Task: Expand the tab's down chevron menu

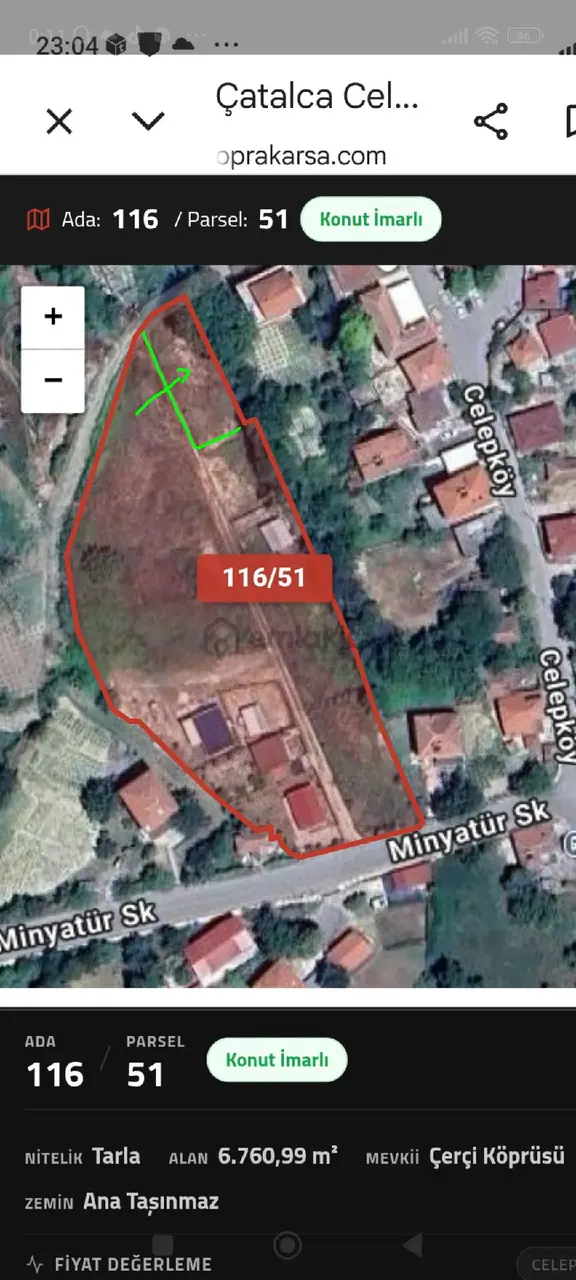Action: (148, 122)
